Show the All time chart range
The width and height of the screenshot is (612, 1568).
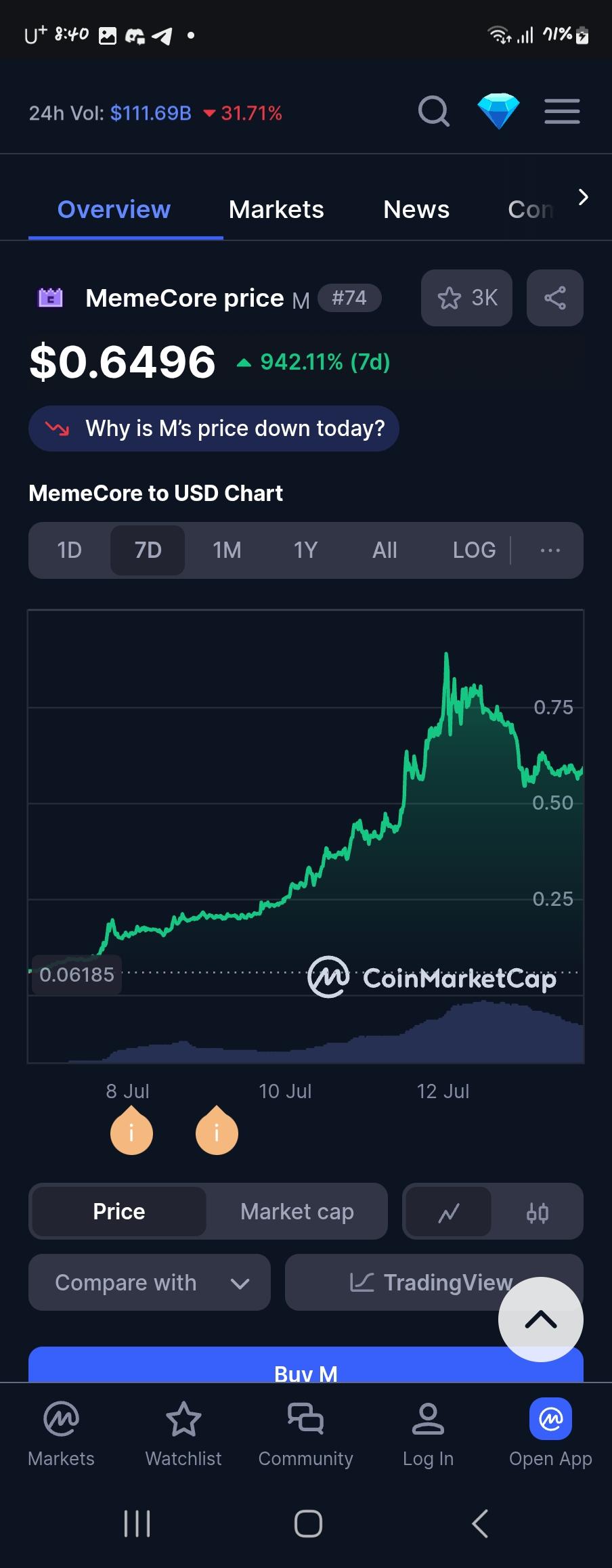click(x=385, y=550)
